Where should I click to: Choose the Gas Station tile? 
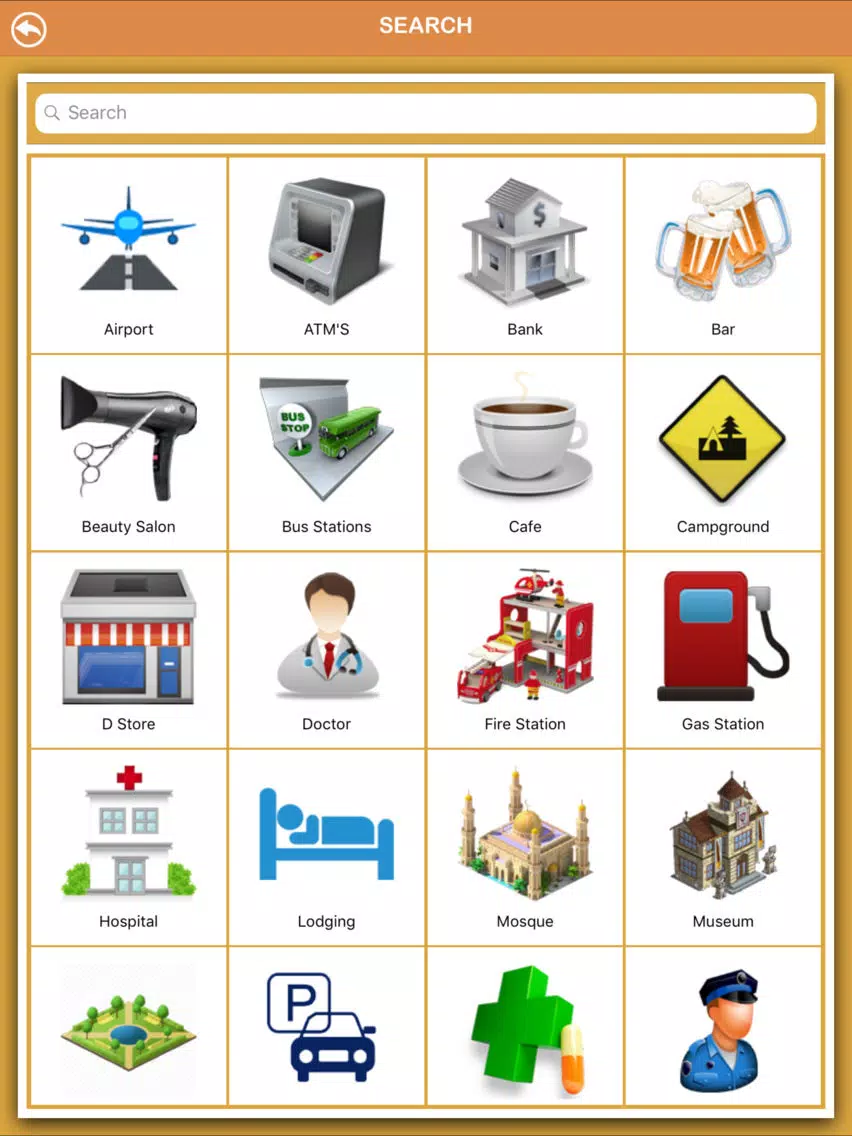point(723,649)
